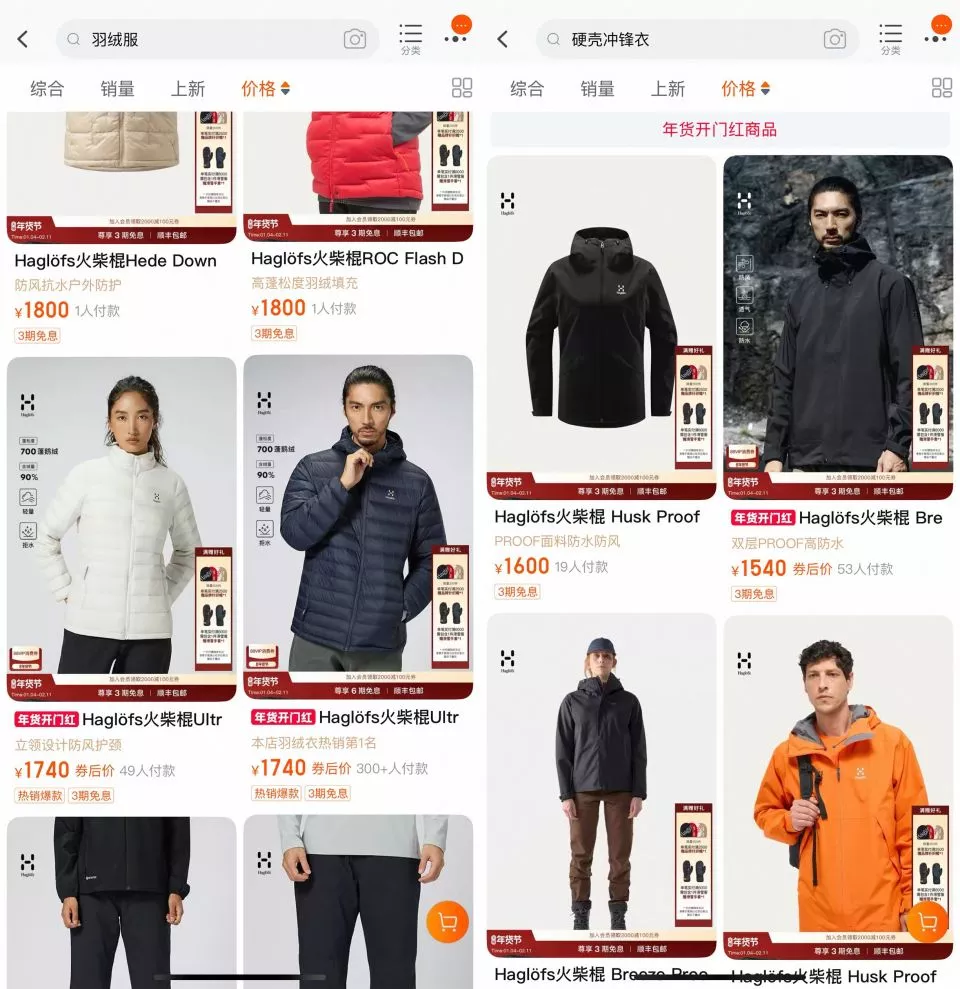Open the overflow menu beside the 羽绒服 search
The width and height of the screenshot is (960, 989).
click(456, 38)
